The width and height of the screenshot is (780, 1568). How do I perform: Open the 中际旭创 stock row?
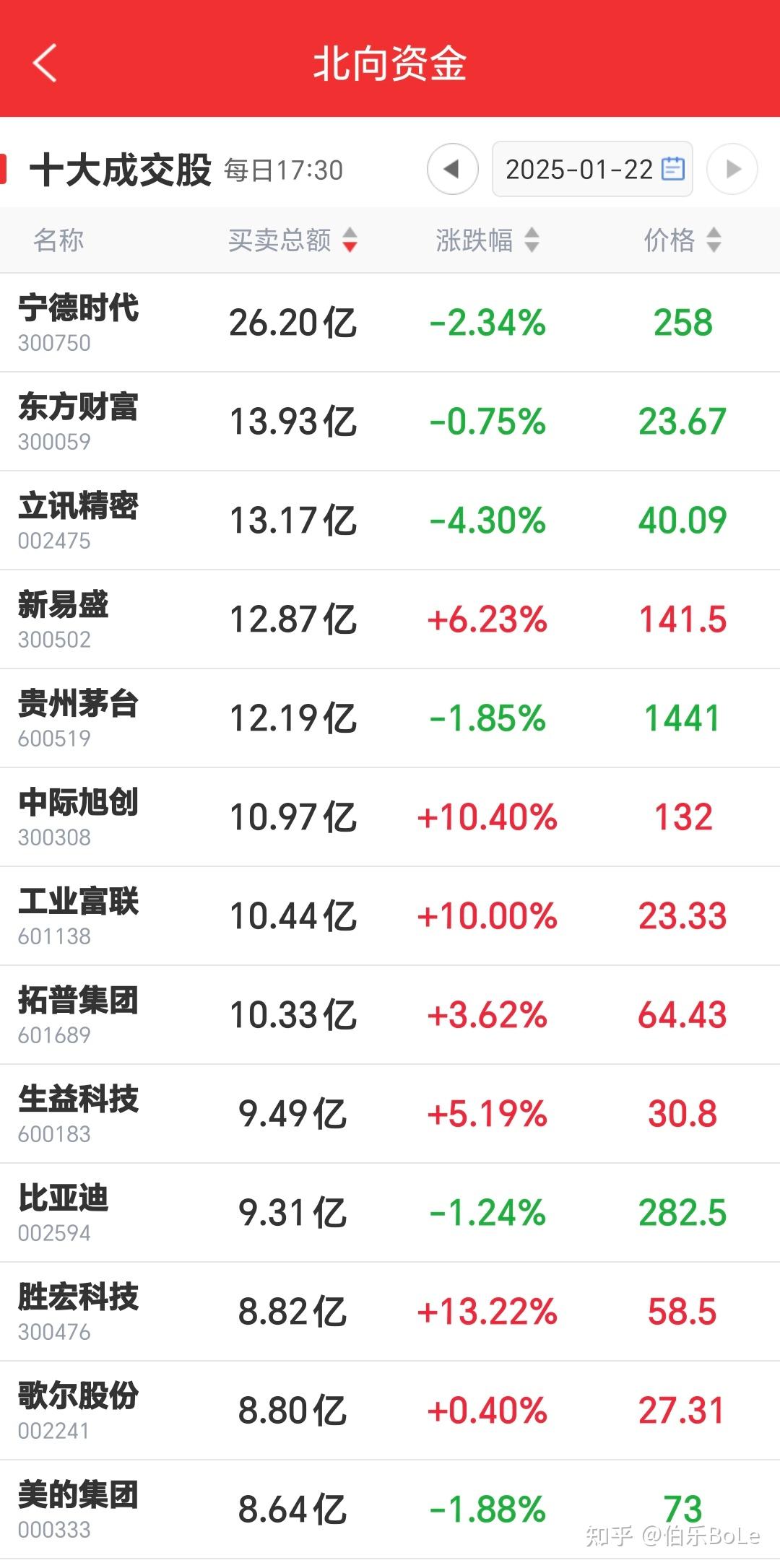390,817
